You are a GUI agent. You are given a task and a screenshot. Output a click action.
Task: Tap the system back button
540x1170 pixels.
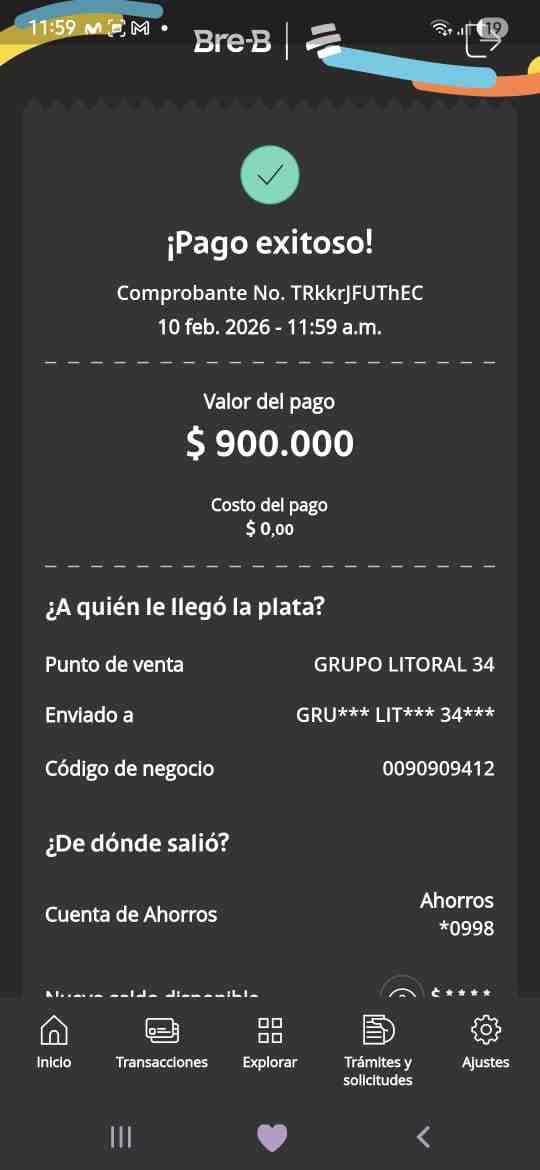pos(423,1136)
